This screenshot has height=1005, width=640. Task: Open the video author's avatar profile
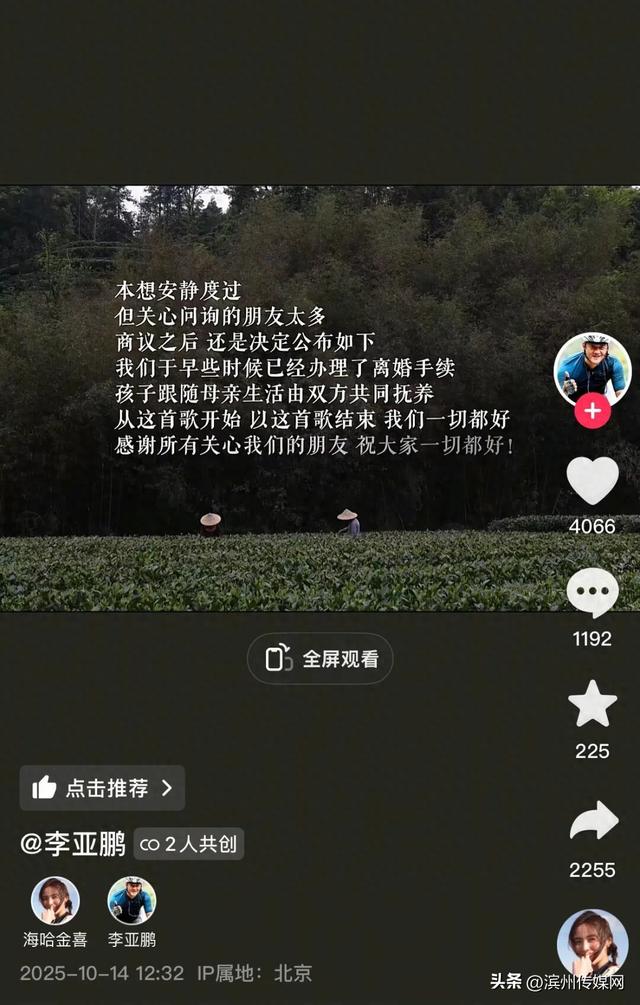(x=592, y=367)
